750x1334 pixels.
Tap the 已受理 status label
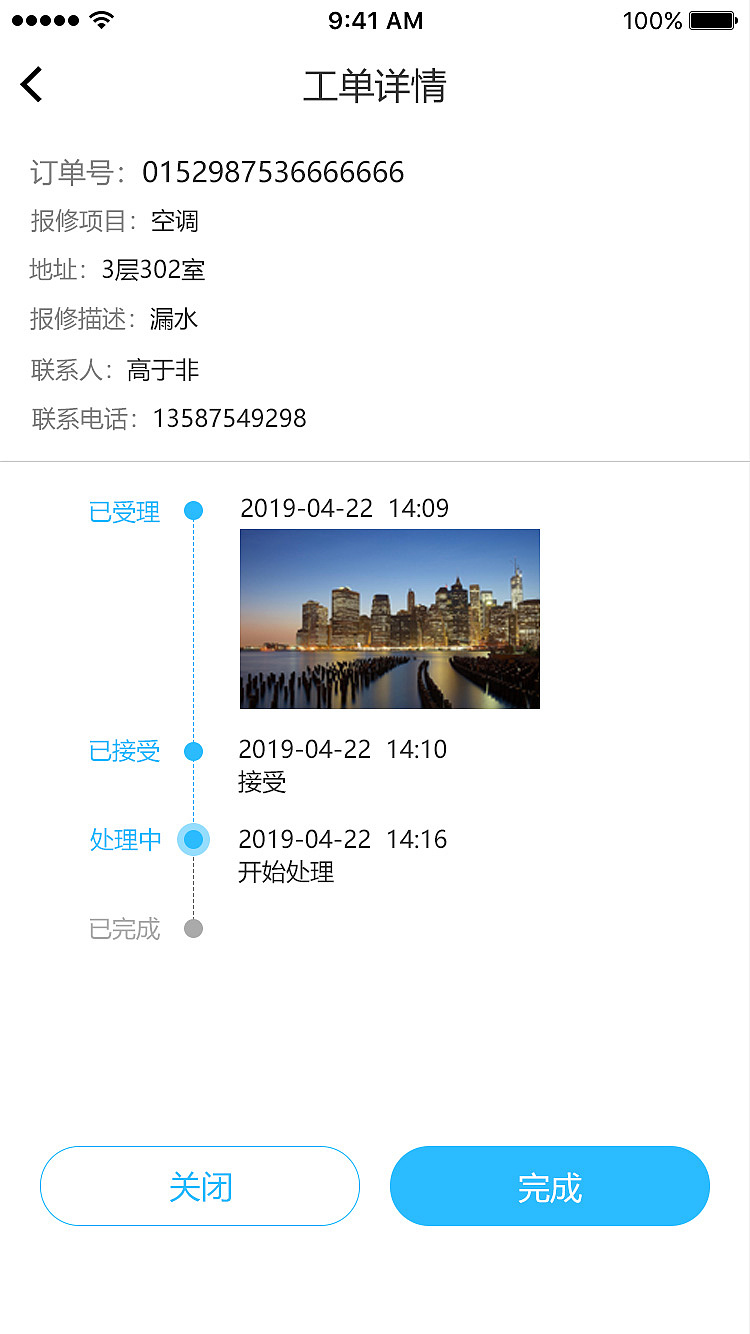(124, 512)
